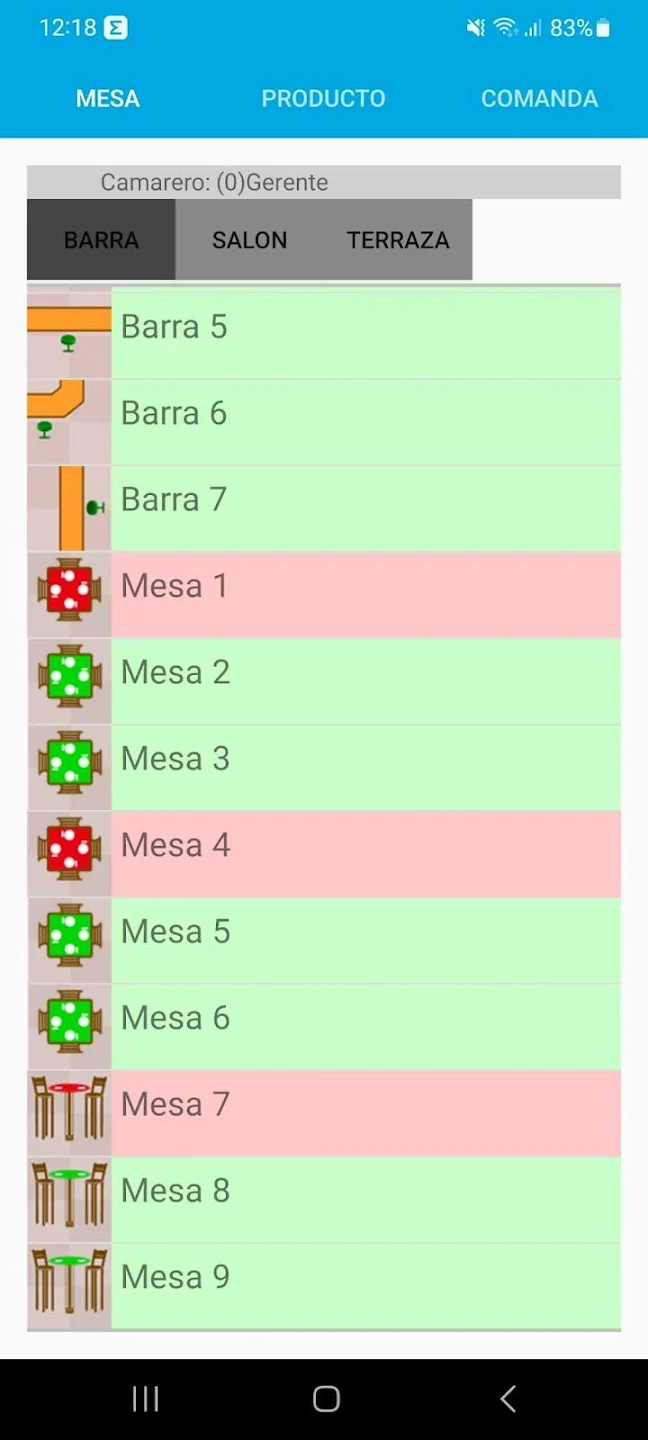Switch to the PRODUCTO tab

323,98
